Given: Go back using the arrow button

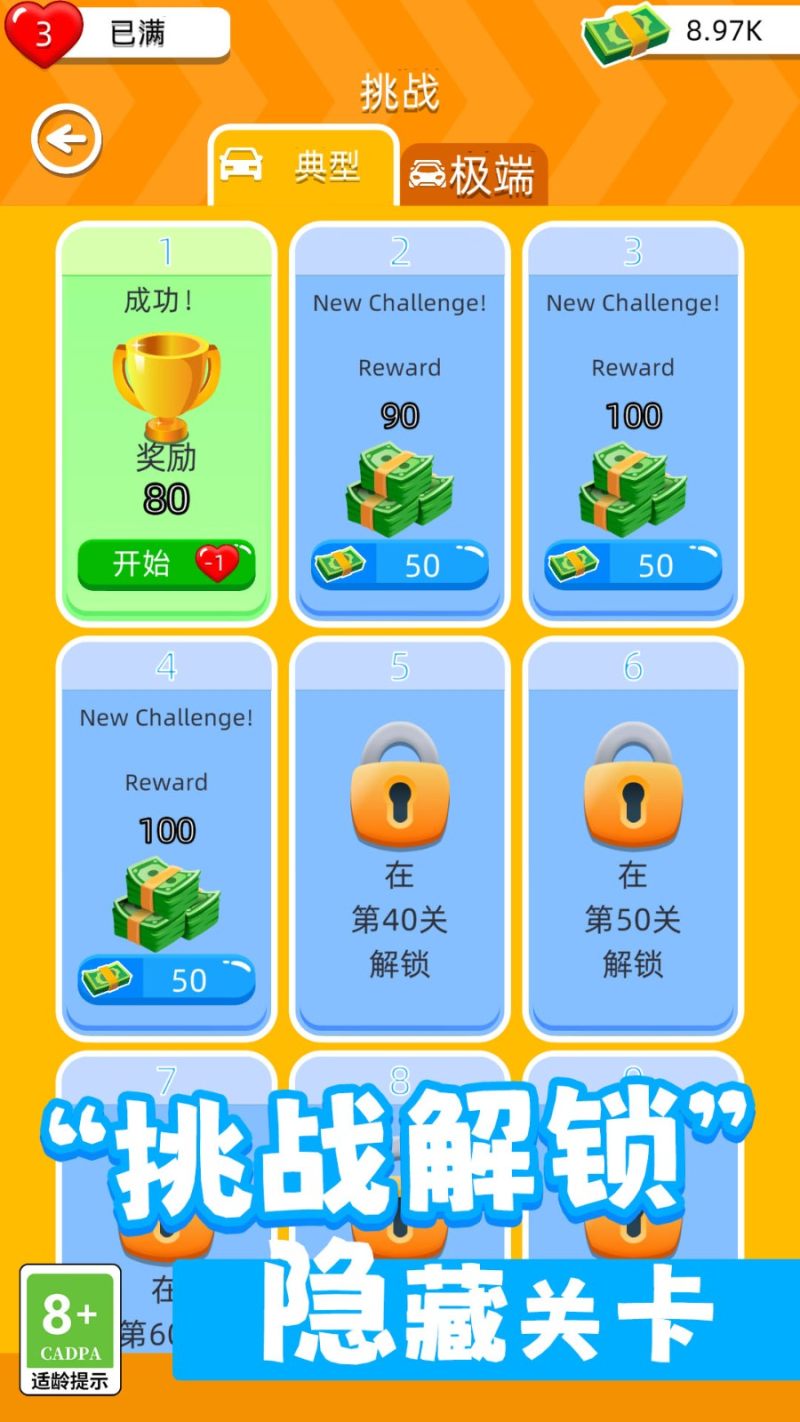Looking at the screenshot, I should (x=66, y=140).
